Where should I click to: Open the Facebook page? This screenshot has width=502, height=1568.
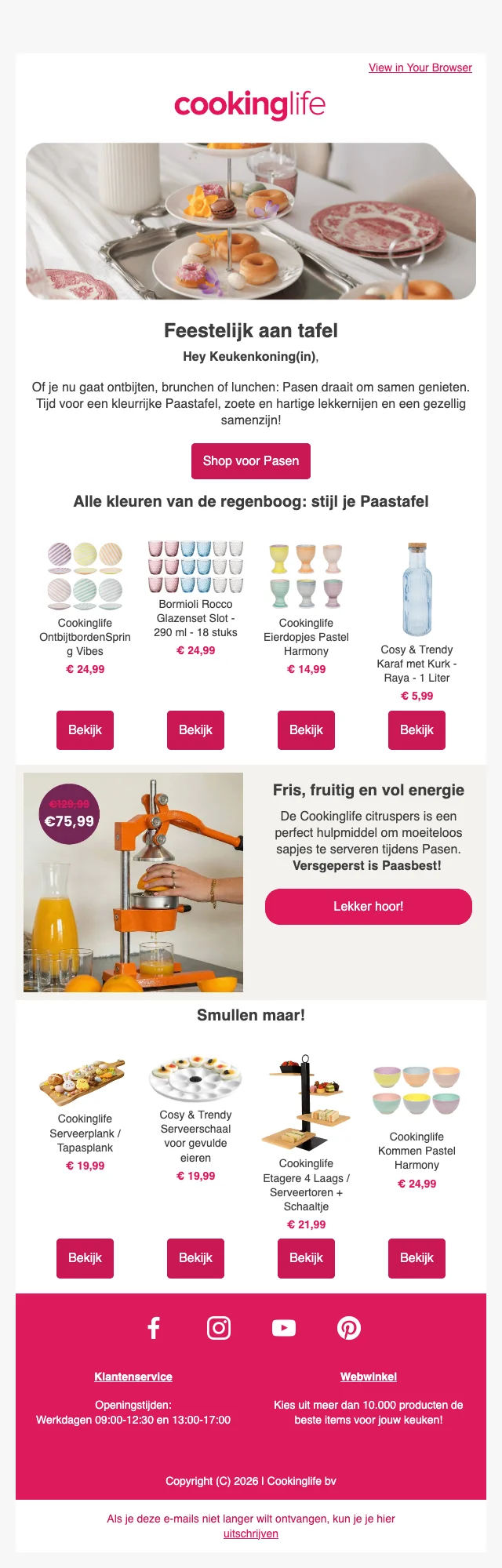(x=154, y=1328)
